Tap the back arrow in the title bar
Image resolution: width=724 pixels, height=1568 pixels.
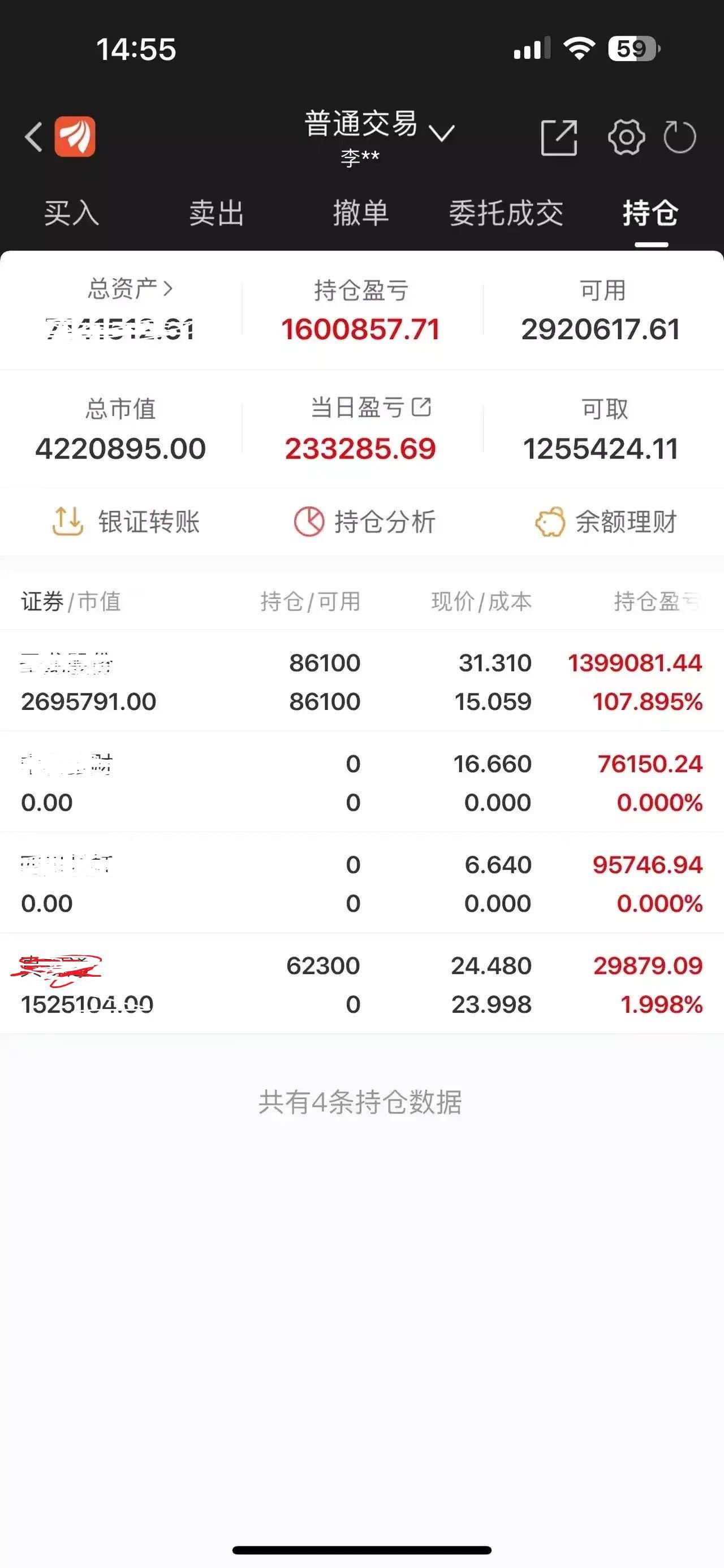pyautogui.click(x=32, y=136)
